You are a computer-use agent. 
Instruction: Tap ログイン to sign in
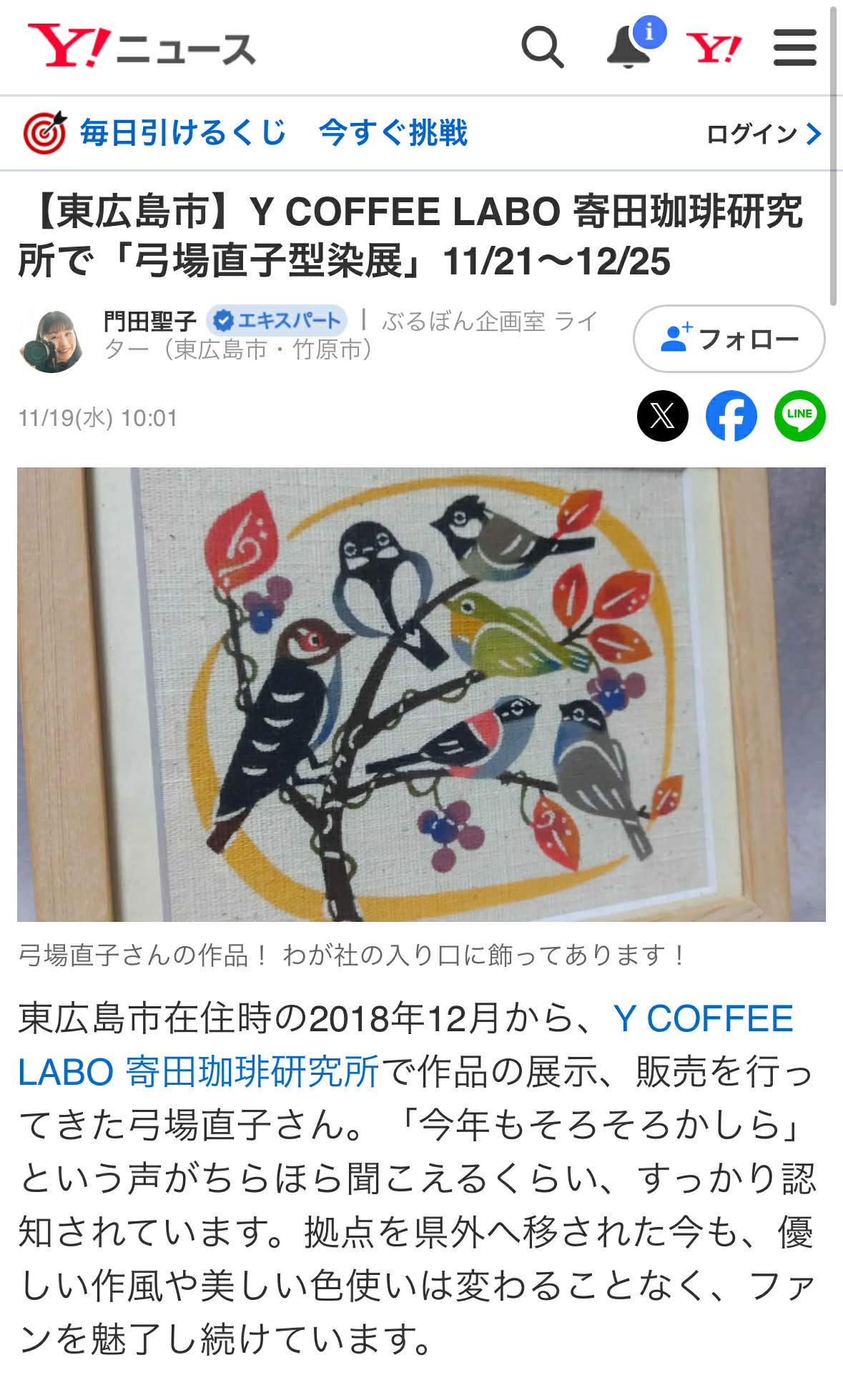coord(763,134)
